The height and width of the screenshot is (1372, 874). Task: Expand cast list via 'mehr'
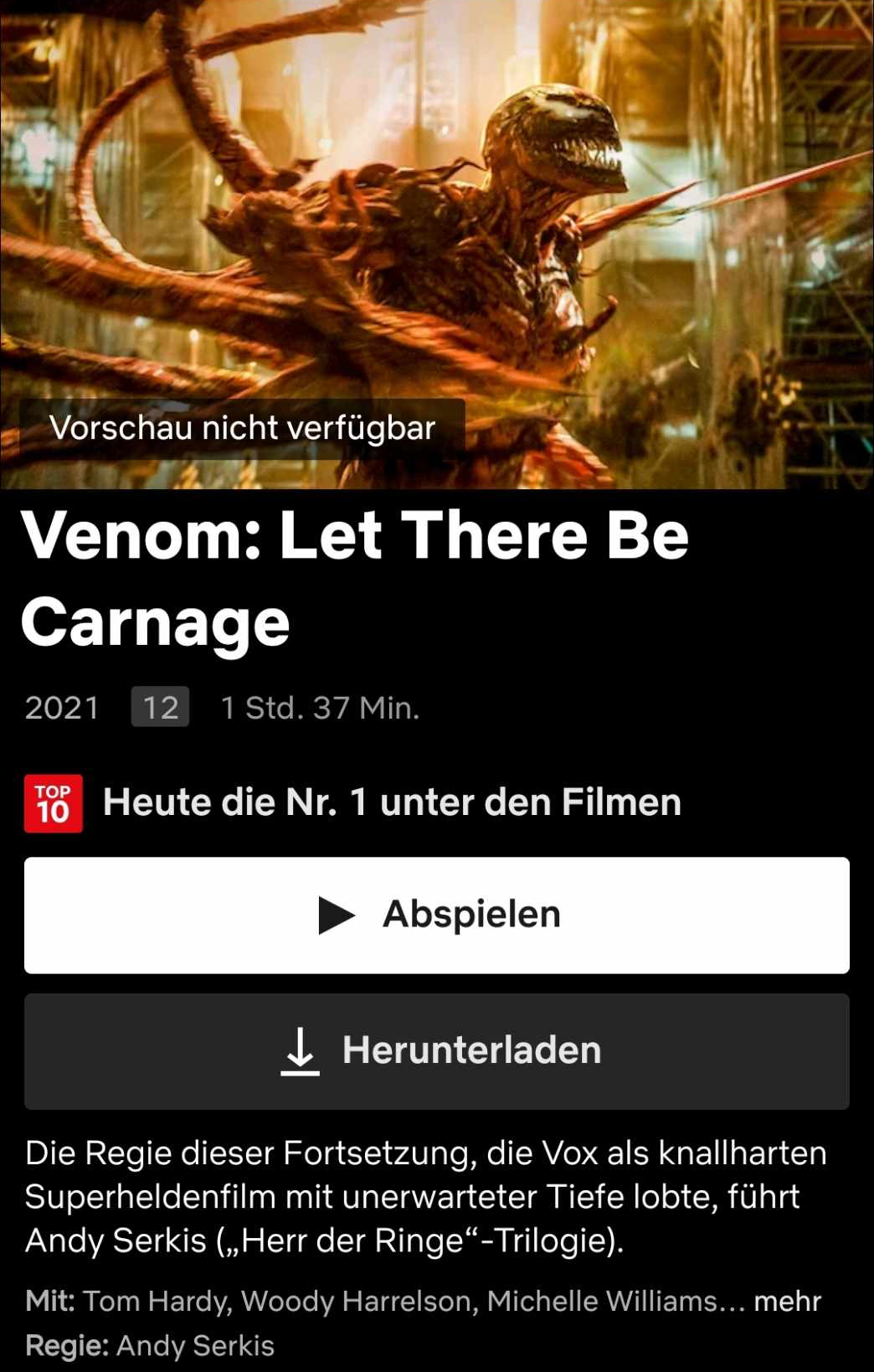coord(787,1301)
